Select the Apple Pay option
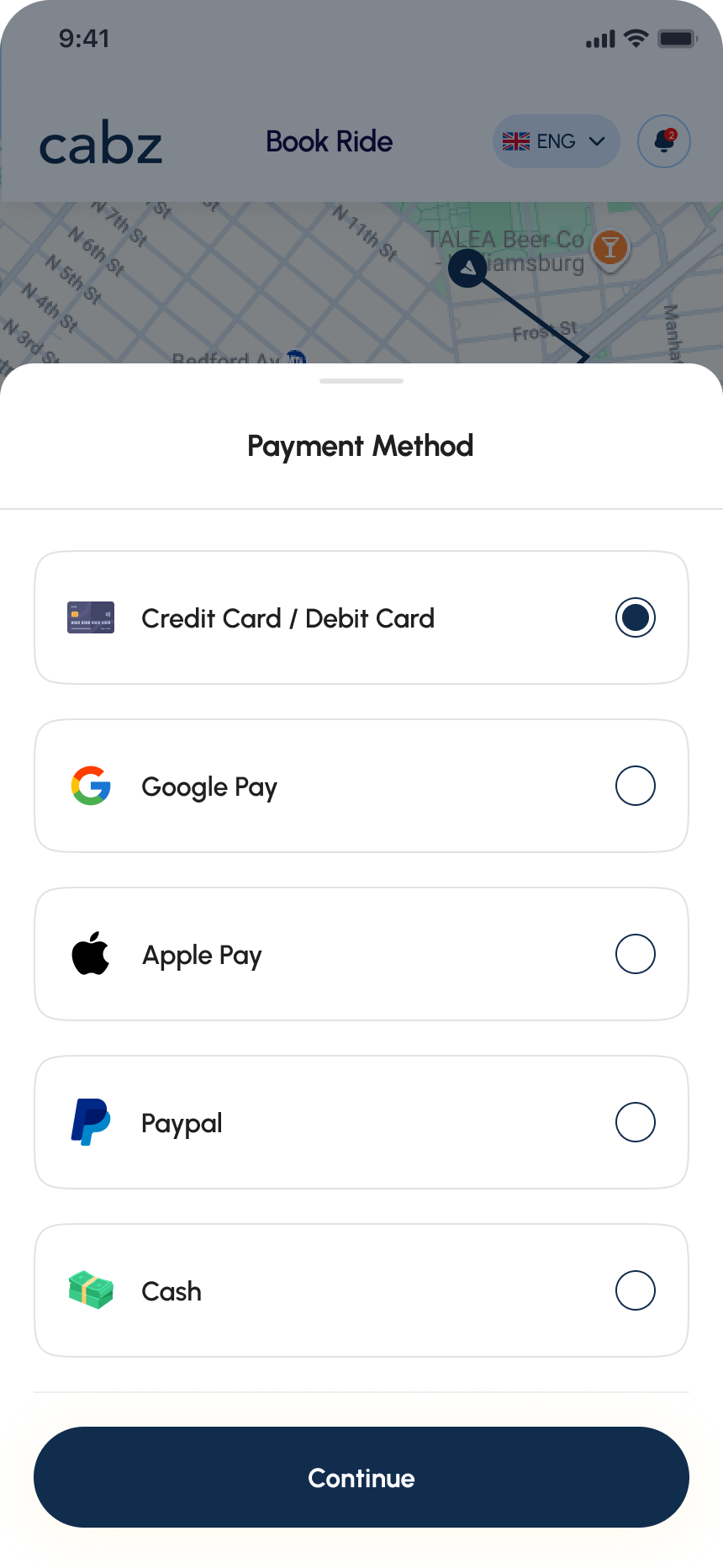The image size is (723, 1568). 635,954
